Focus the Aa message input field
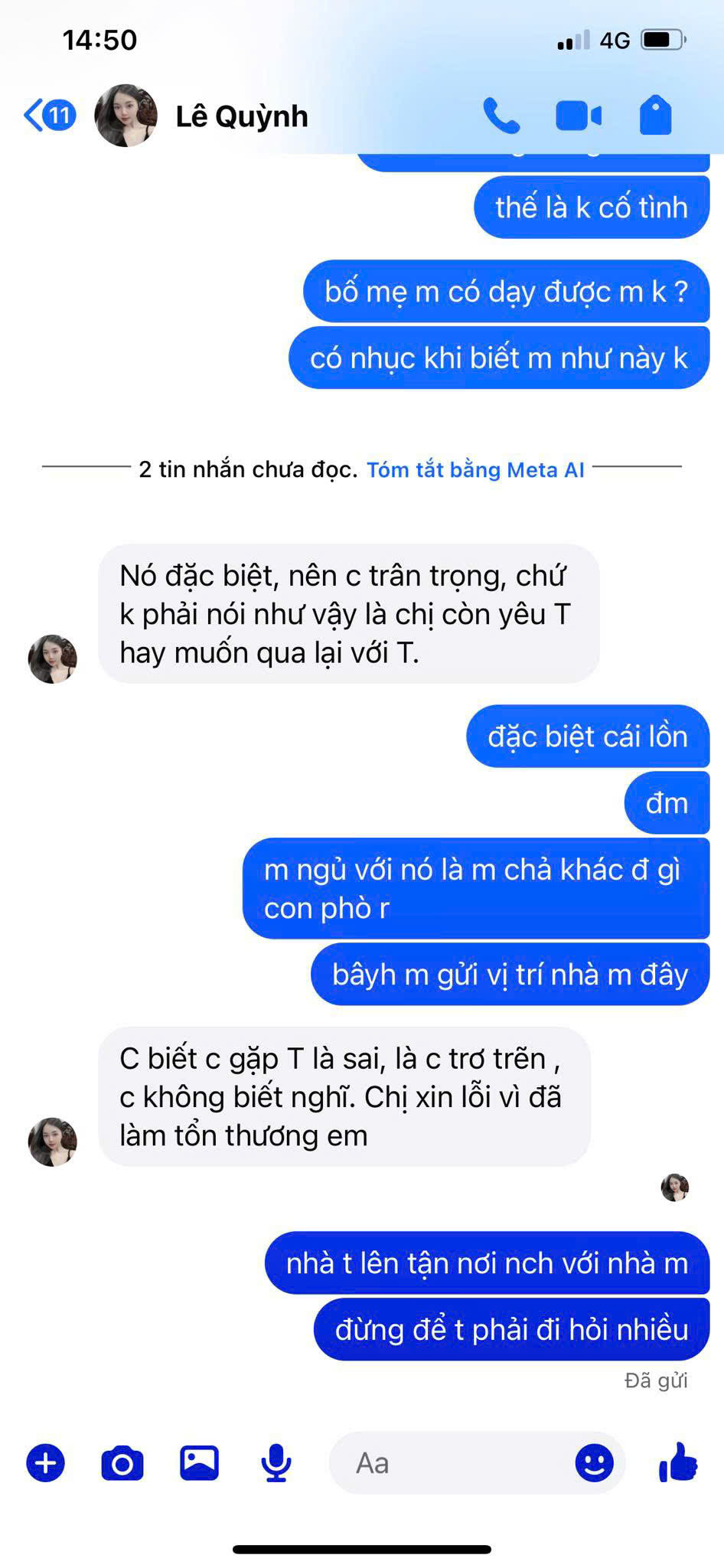 [452, 1463]
